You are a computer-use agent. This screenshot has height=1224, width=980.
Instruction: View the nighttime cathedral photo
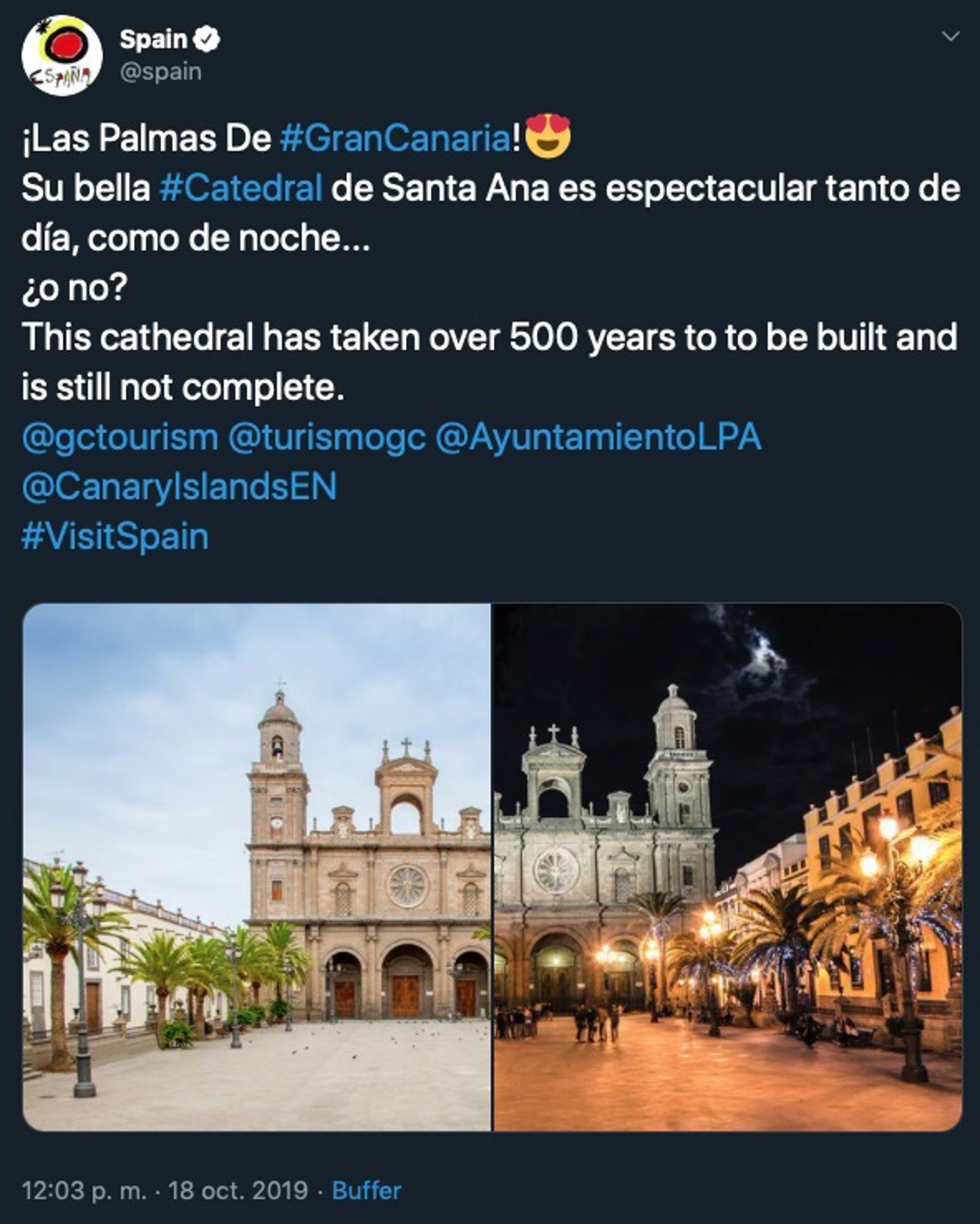click(727, 867)
